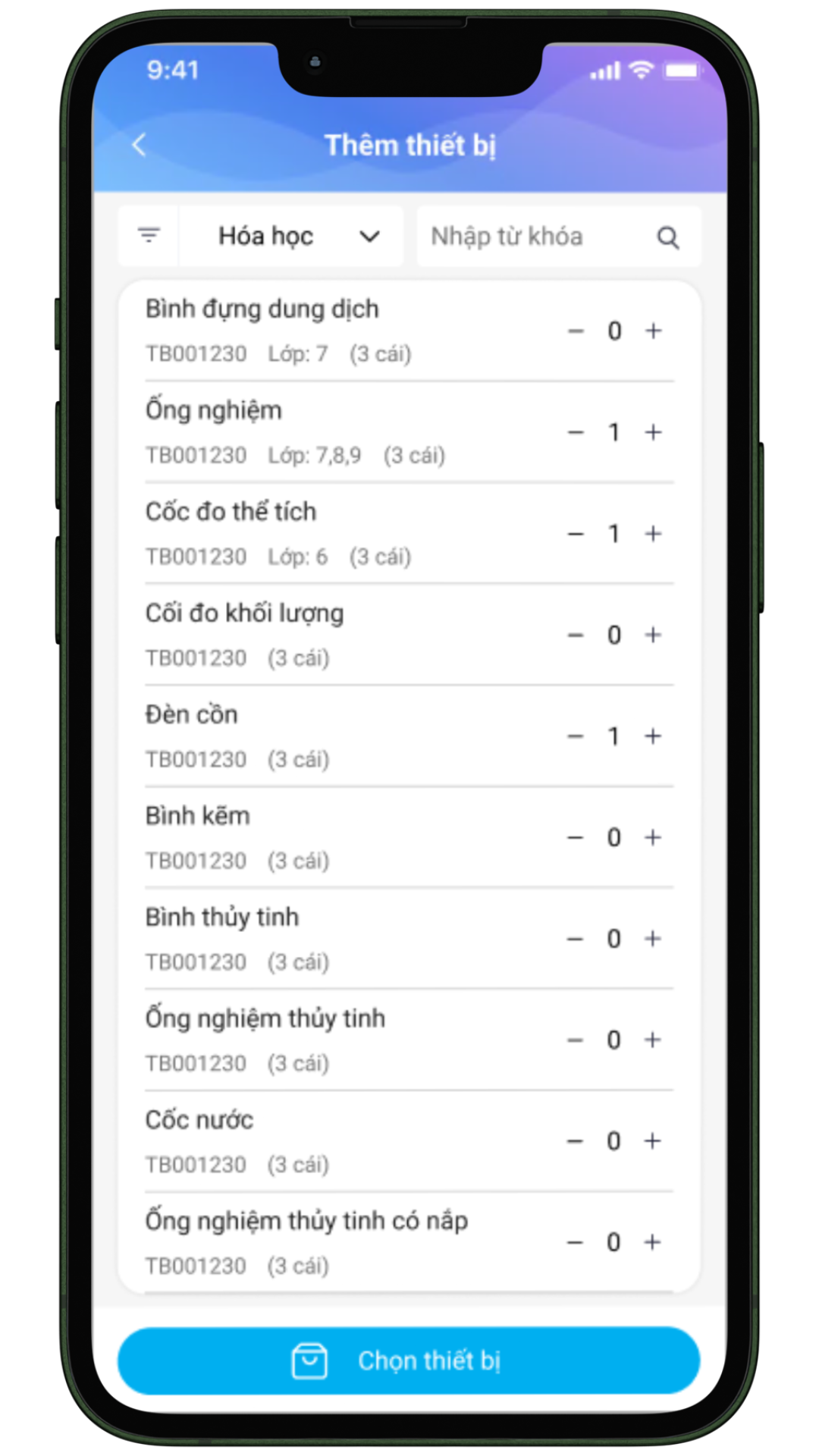Go back from Thêm thiết bị screen

(x=140, y=145)
